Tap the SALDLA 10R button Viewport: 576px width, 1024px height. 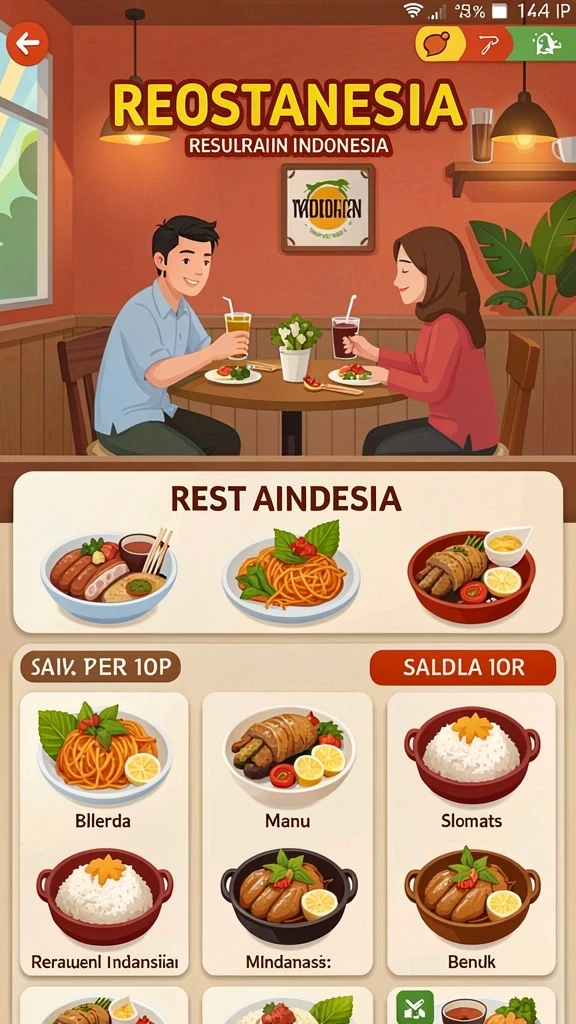[x=463, y=667]
